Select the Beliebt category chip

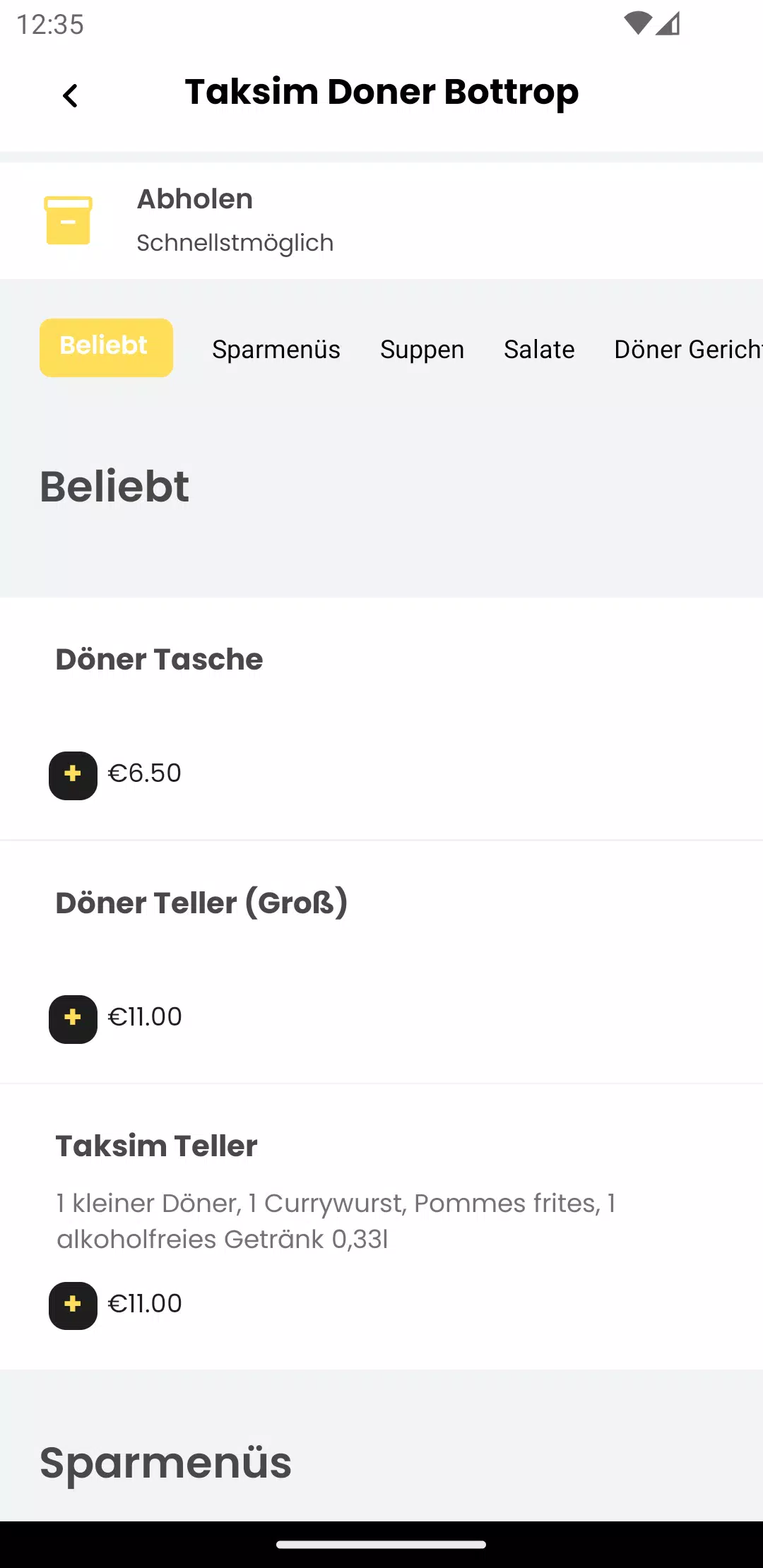106,348
